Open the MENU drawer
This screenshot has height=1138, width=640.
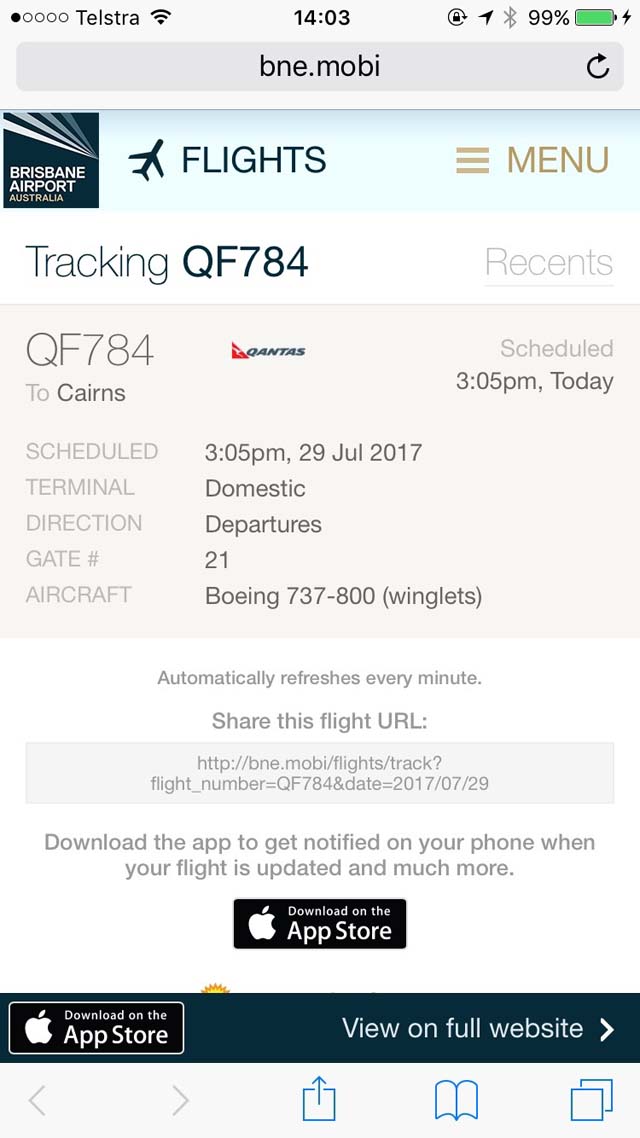point(533,160)
